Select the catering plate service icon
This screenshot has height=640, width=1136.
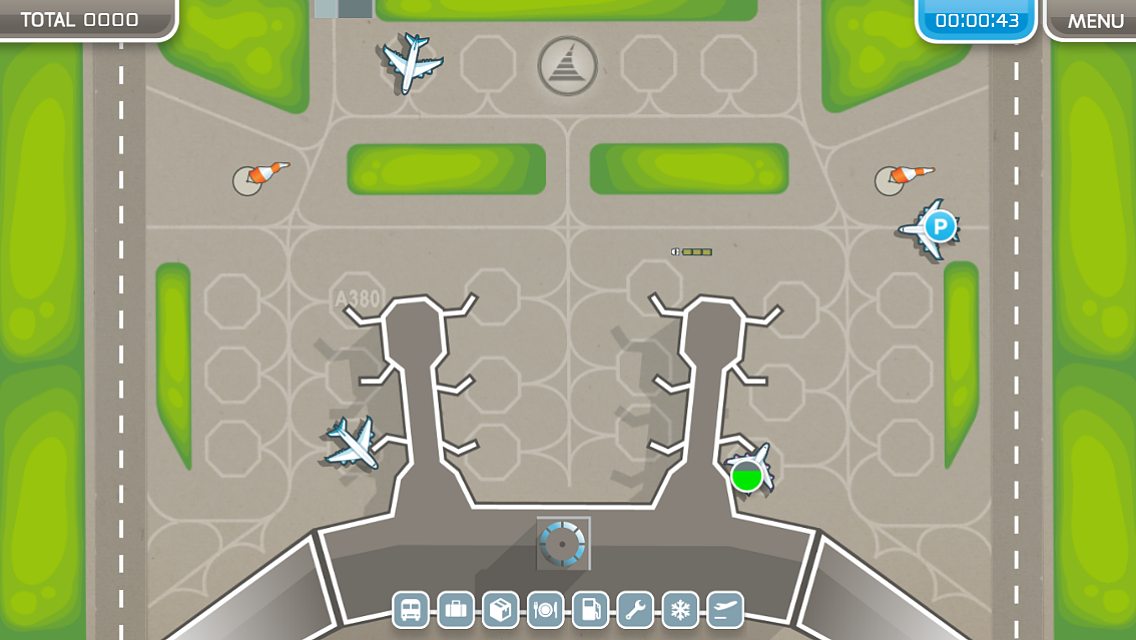545,609
